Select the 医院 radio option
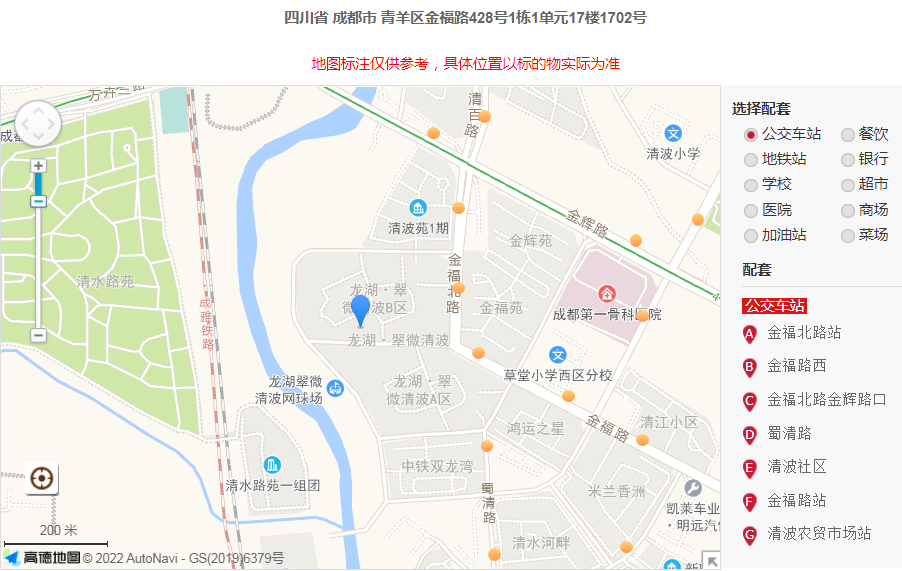The height and width of the screenshot is (571, 902). [x=751, y=211]
